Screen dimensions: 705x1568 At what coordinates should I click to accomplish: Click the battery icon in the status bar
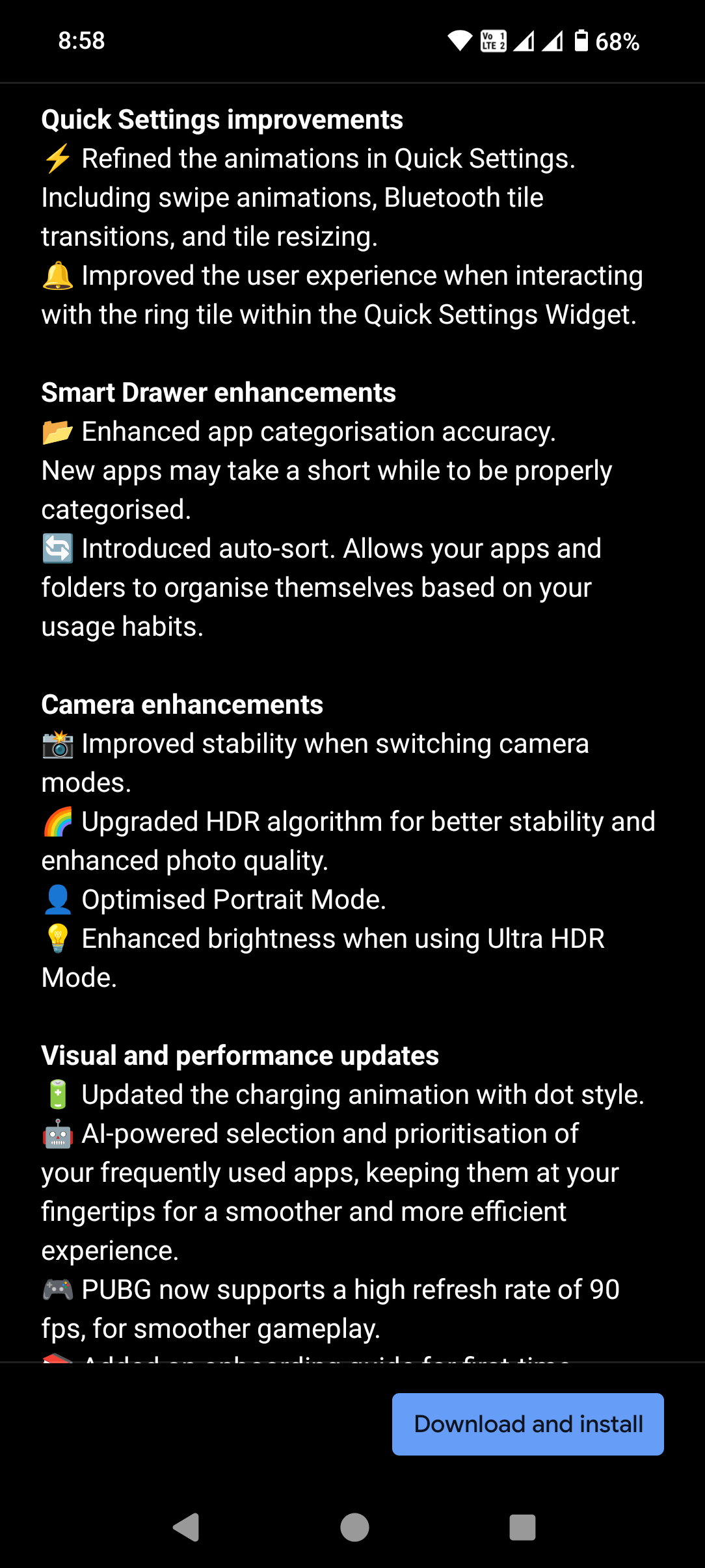[581, 40]
